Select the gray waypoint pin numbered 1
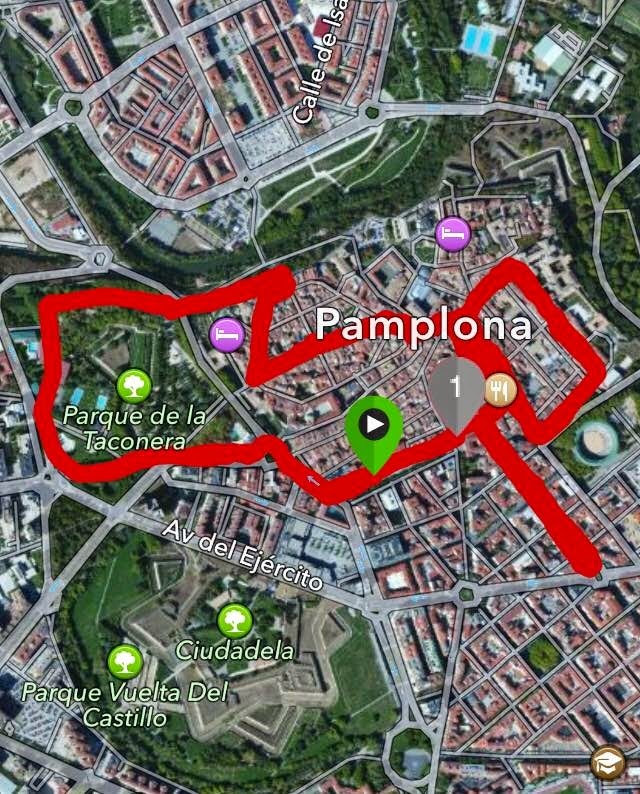The image size is (640, 794). (x=456, y=388)
